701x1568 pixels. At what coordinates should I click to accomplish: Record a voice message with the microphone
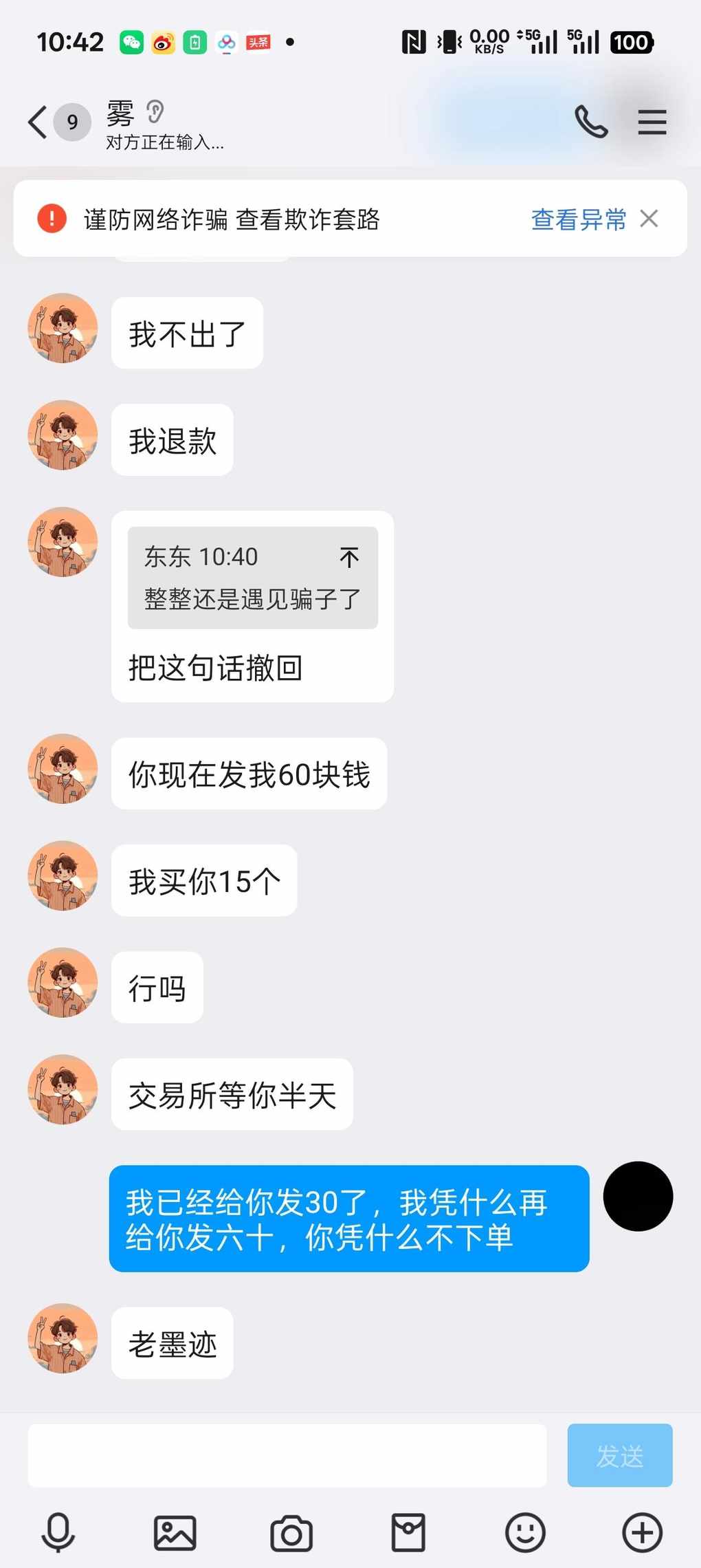(58, 1533)
